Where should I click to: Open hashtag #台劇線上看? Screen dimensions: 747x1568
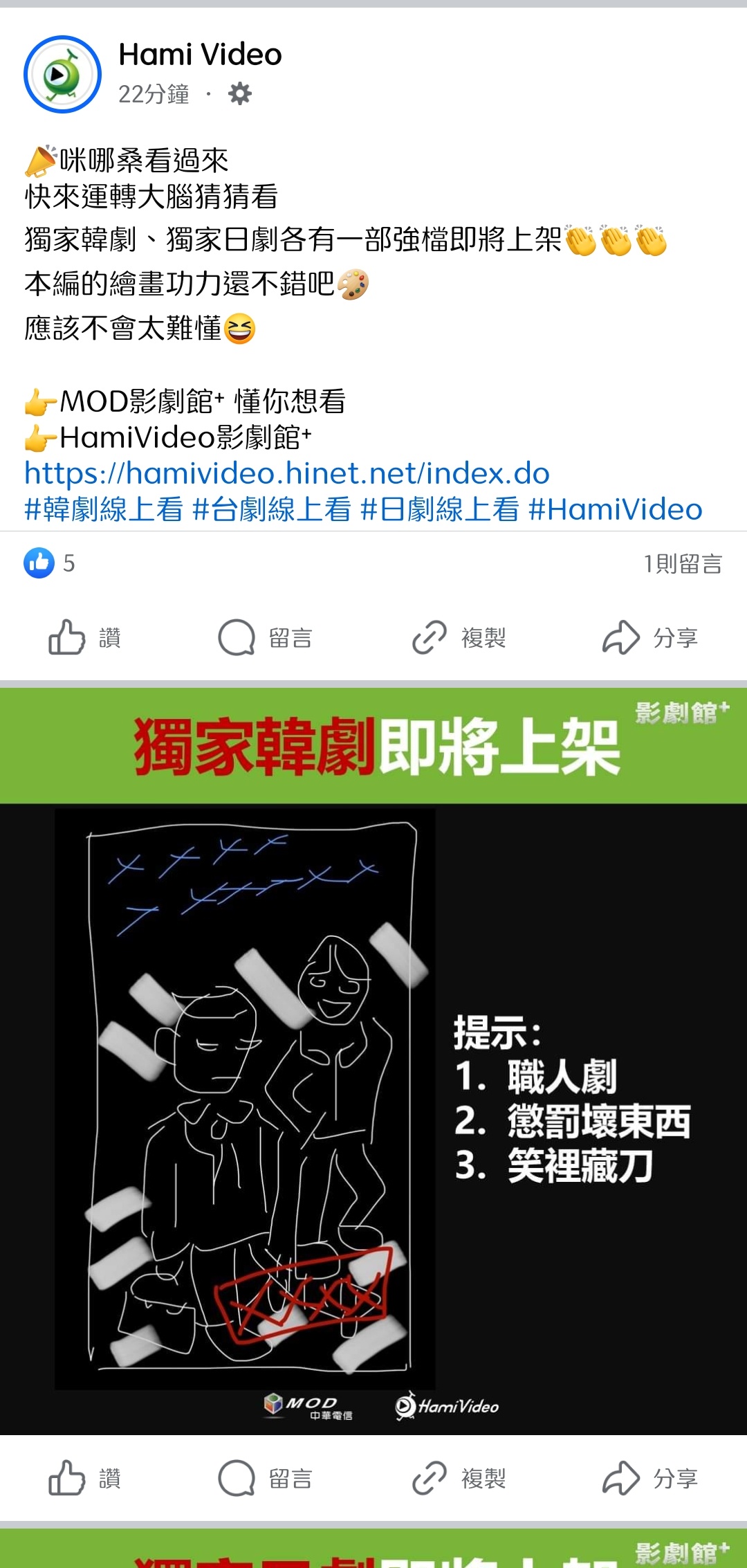(x=272, y=509)
